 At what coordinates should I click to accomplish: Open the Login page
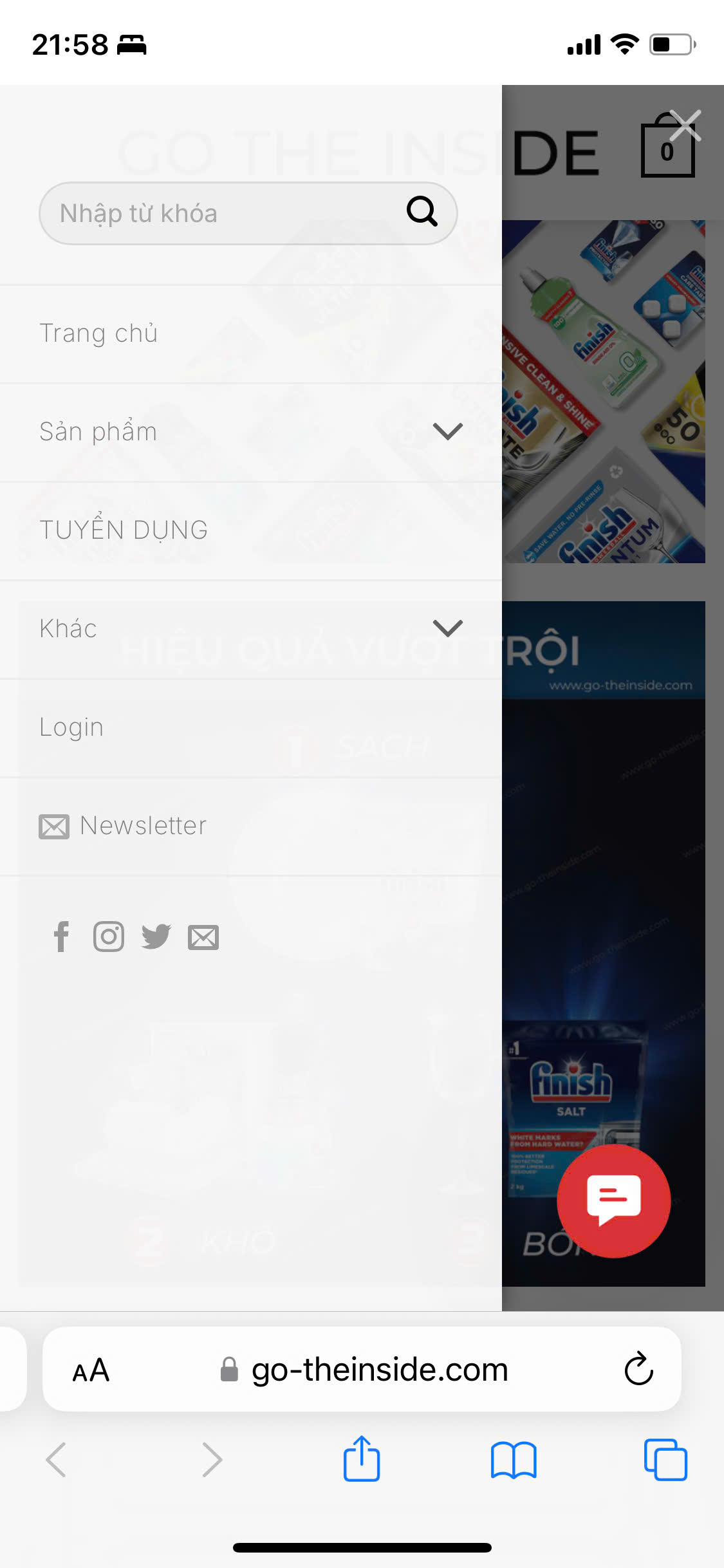(x=71, y=727)
